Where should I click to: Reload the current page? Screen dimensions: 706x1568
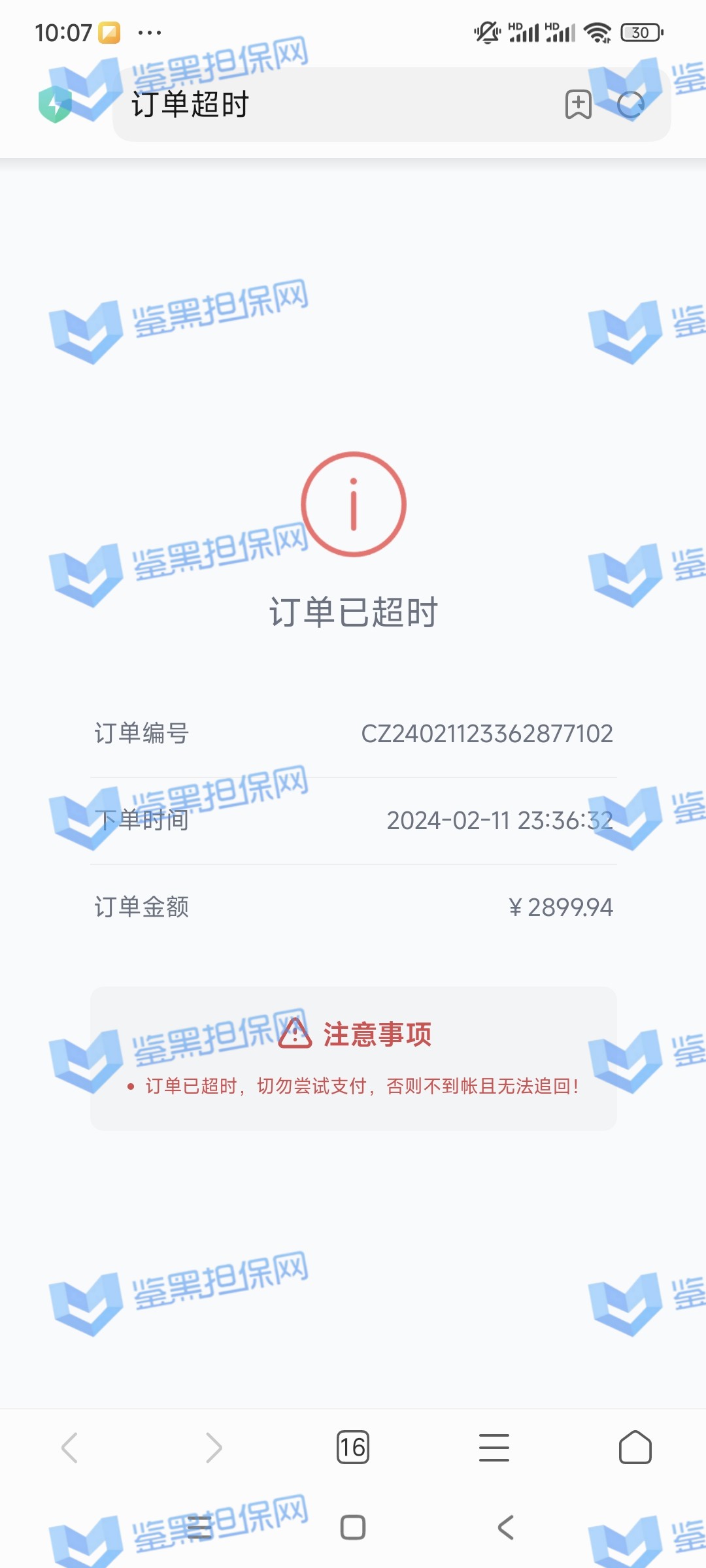point(631,105)
